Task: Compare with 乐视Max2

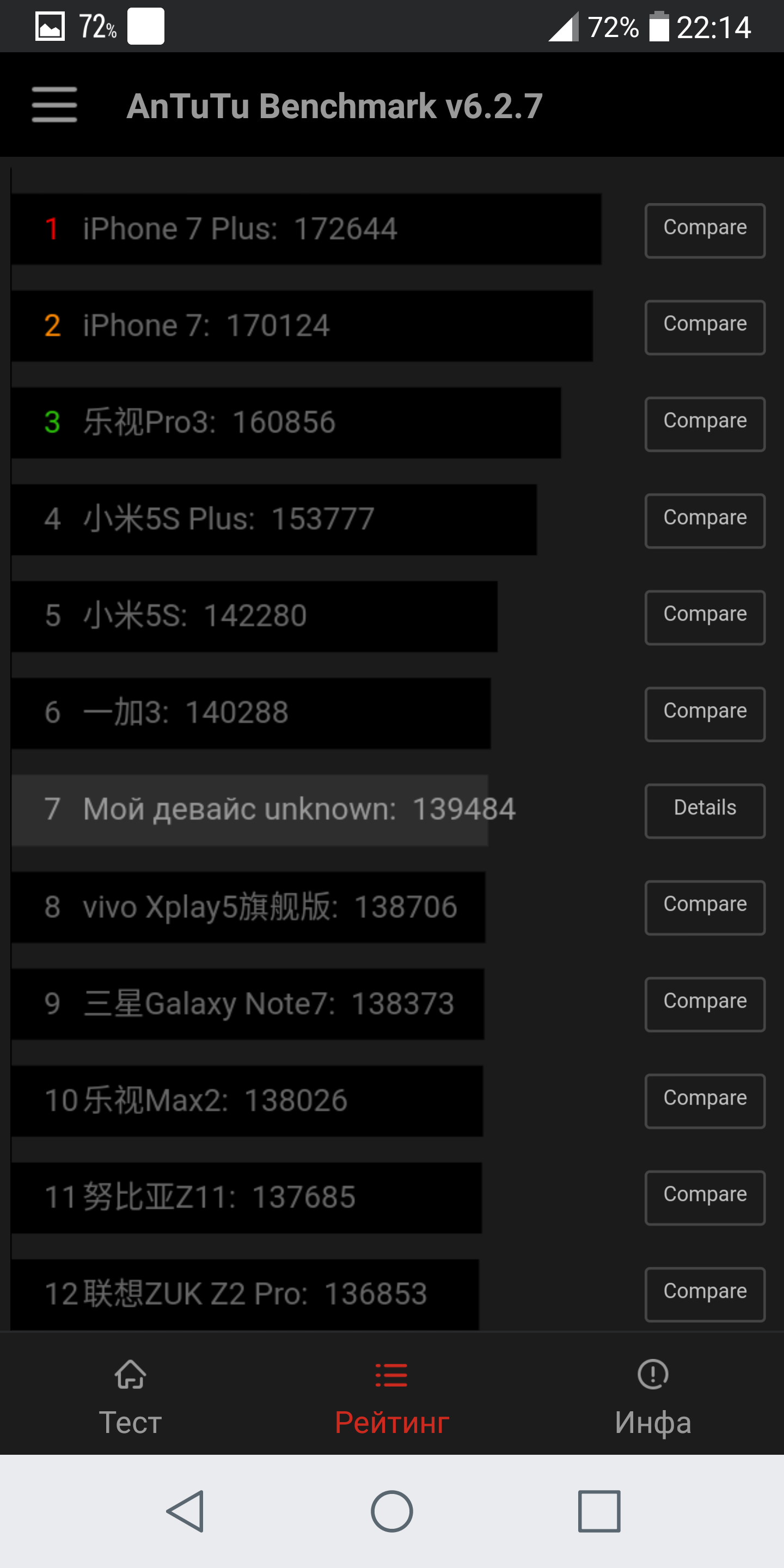Action: (705, 1102)
